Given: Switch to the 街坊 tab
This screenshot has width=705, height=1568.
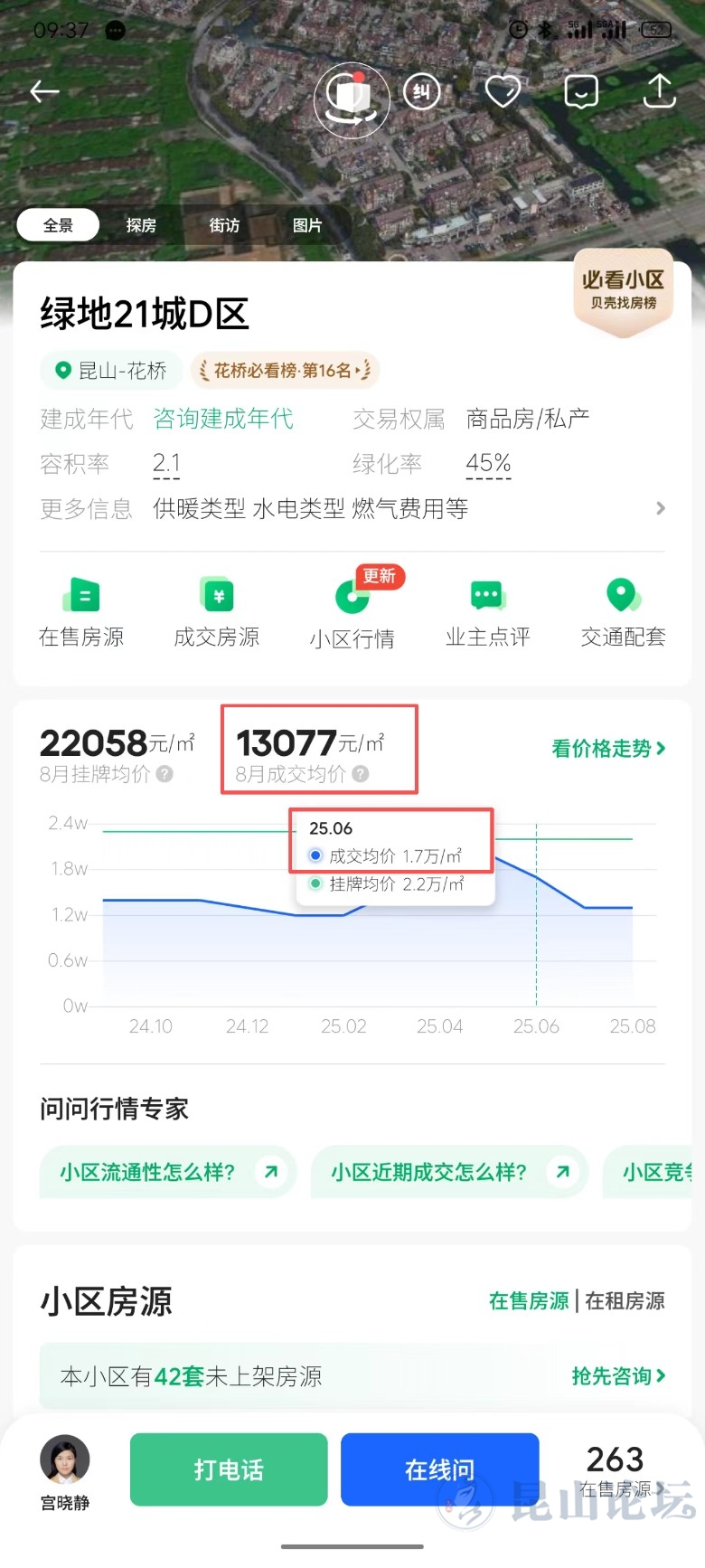Looking at the screenshot, I should [224, 225].
